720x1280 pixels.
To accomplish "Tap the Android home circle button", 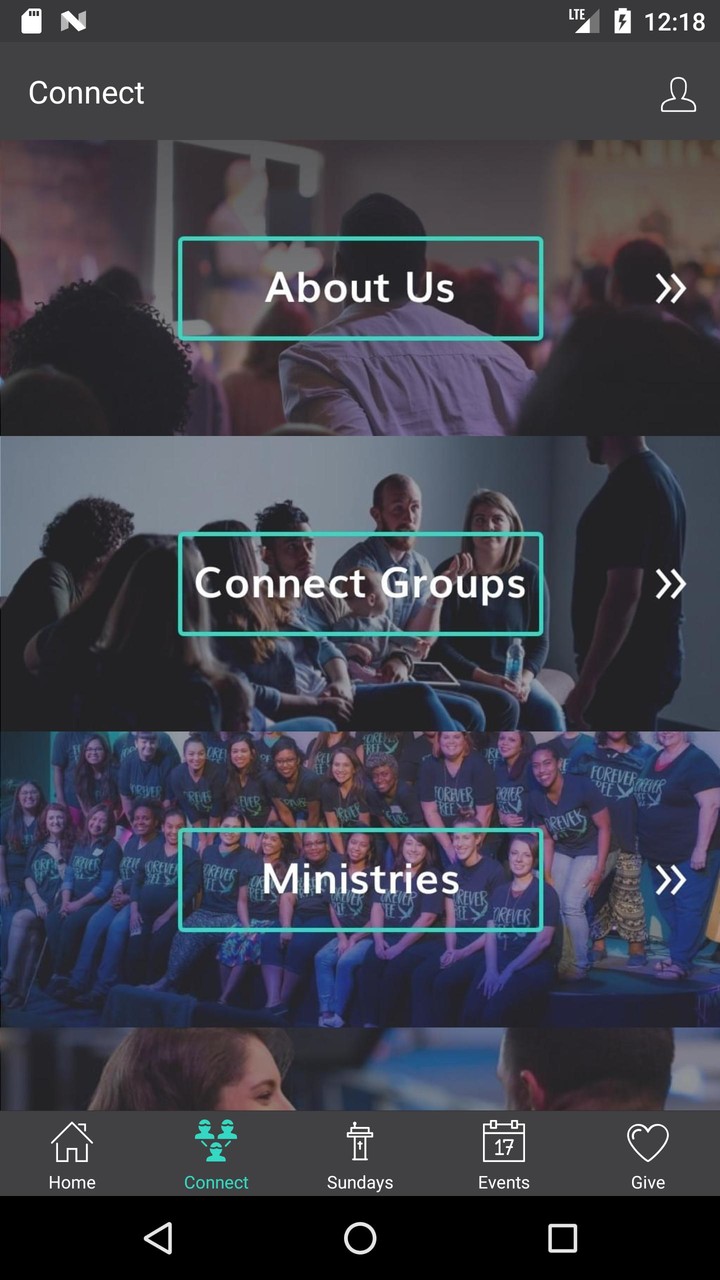I will point(360,1238).
